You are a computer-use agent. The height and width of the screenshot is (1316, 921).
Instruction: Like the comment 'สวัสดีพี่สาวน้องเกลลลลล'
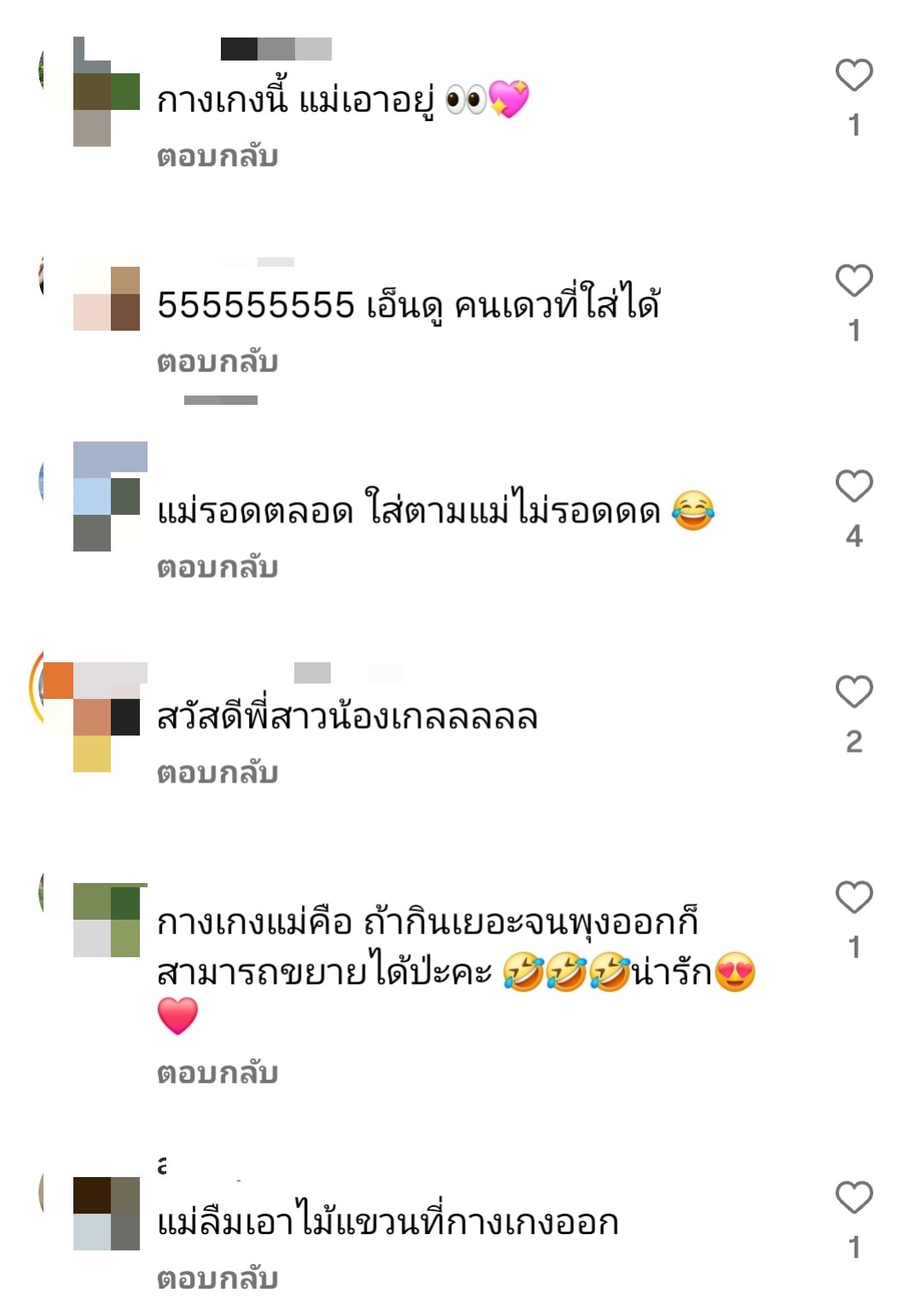(854, 692)
